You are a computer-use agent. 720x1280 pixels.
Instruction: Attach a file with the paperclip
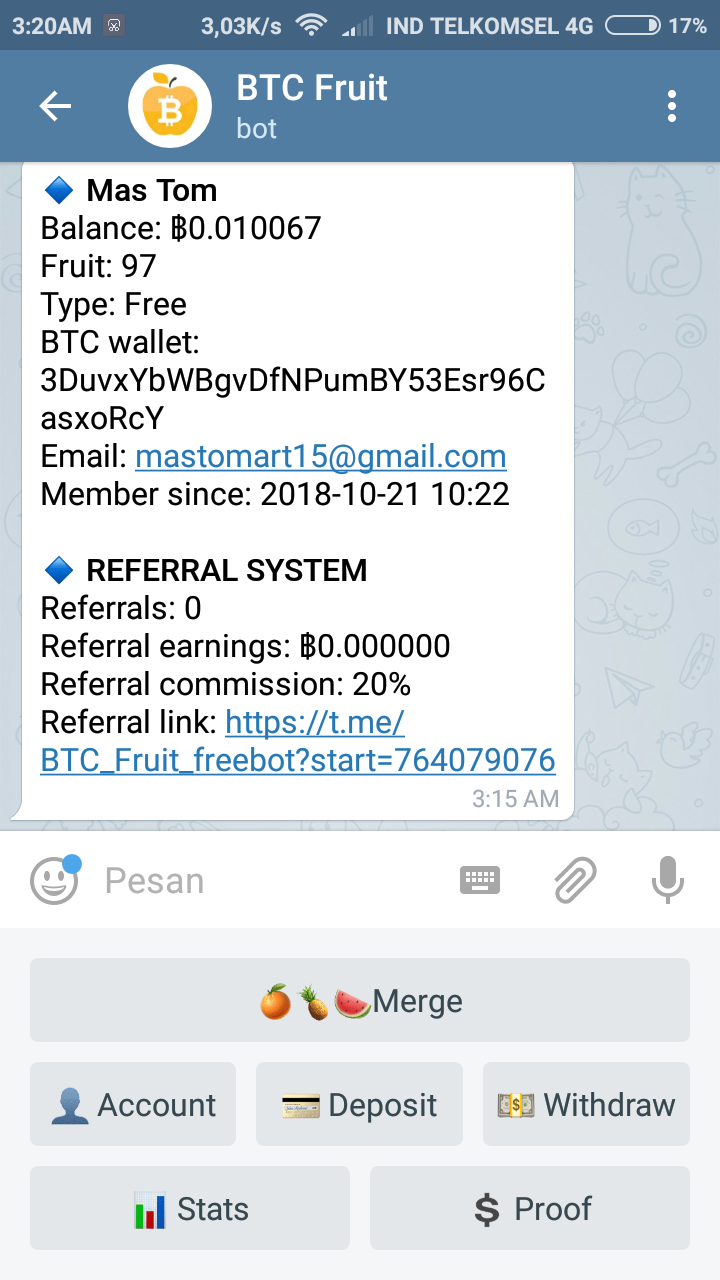pyautogui.click(x=575, y=880)
